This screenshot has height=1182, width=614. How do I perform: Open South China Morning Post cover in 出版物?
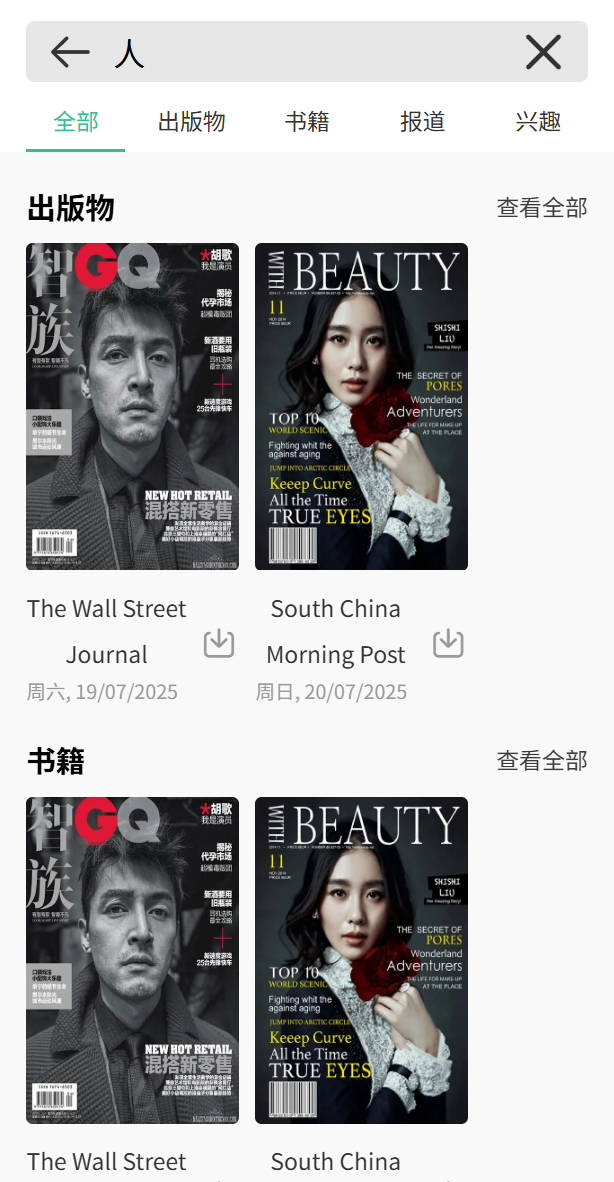[361, 406]
